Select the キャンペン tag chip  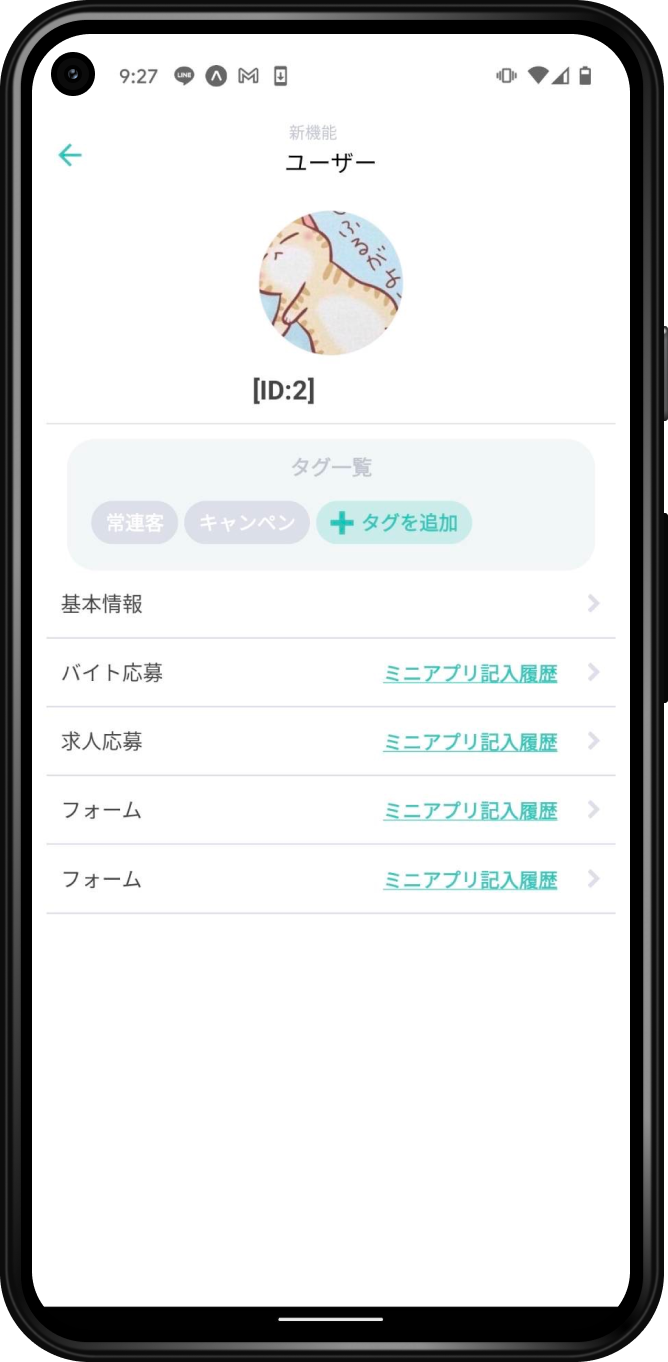click(247, 523)
